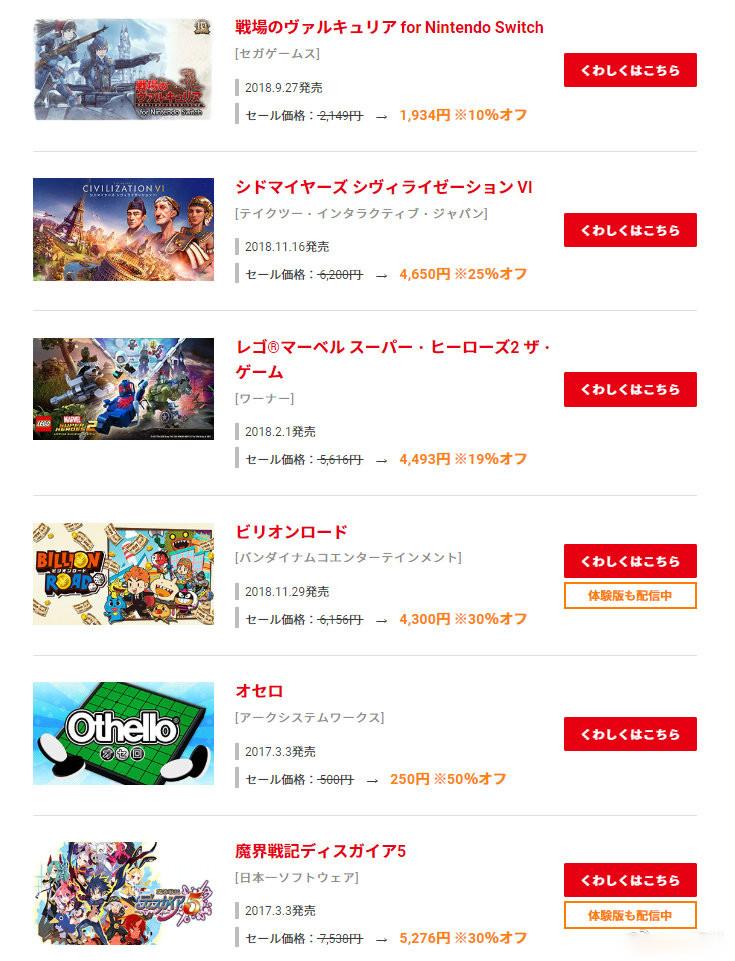Tap くわしくはこちら for 戦場のヴァルキュリア

tap(630, 71)
